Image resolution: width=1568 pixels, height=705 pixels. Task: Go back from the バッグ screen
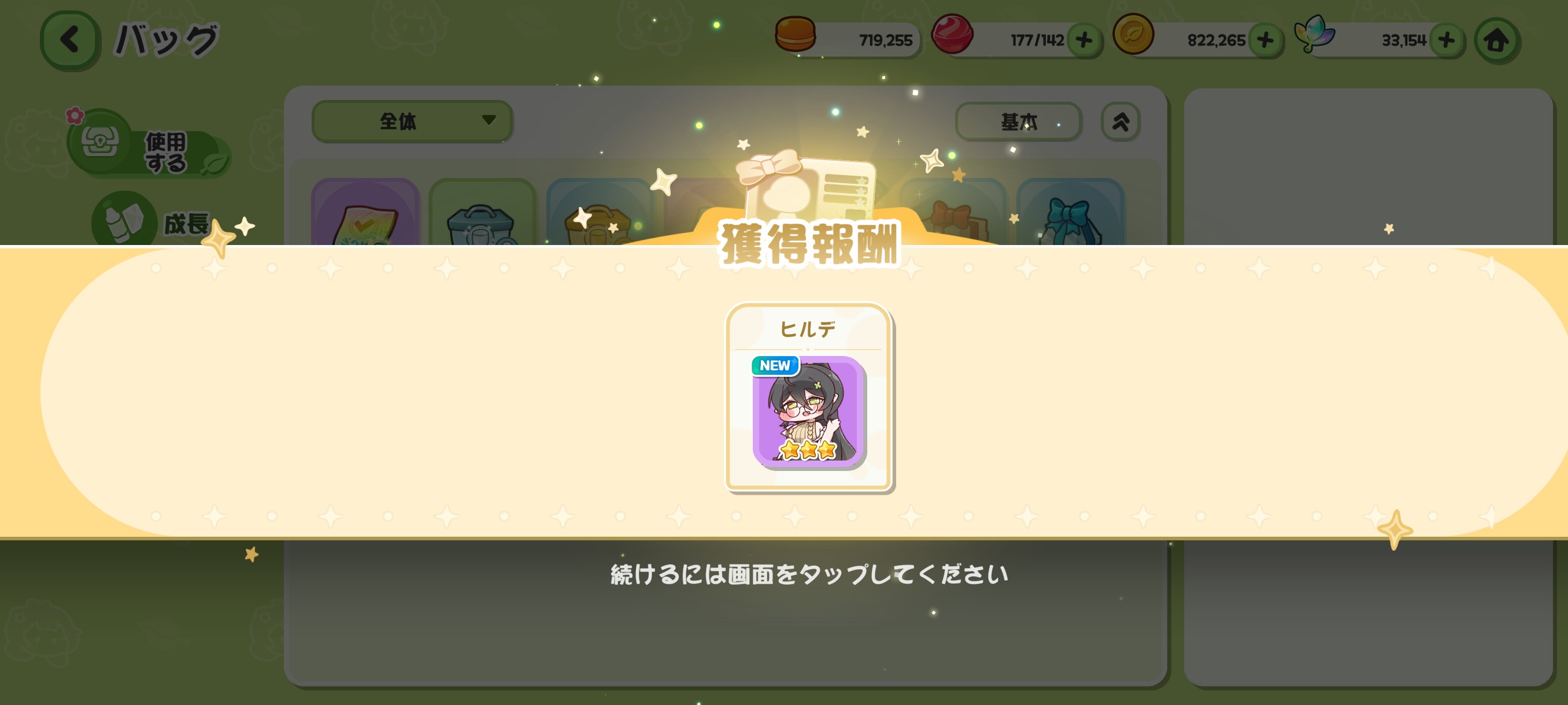click(70, 40)
